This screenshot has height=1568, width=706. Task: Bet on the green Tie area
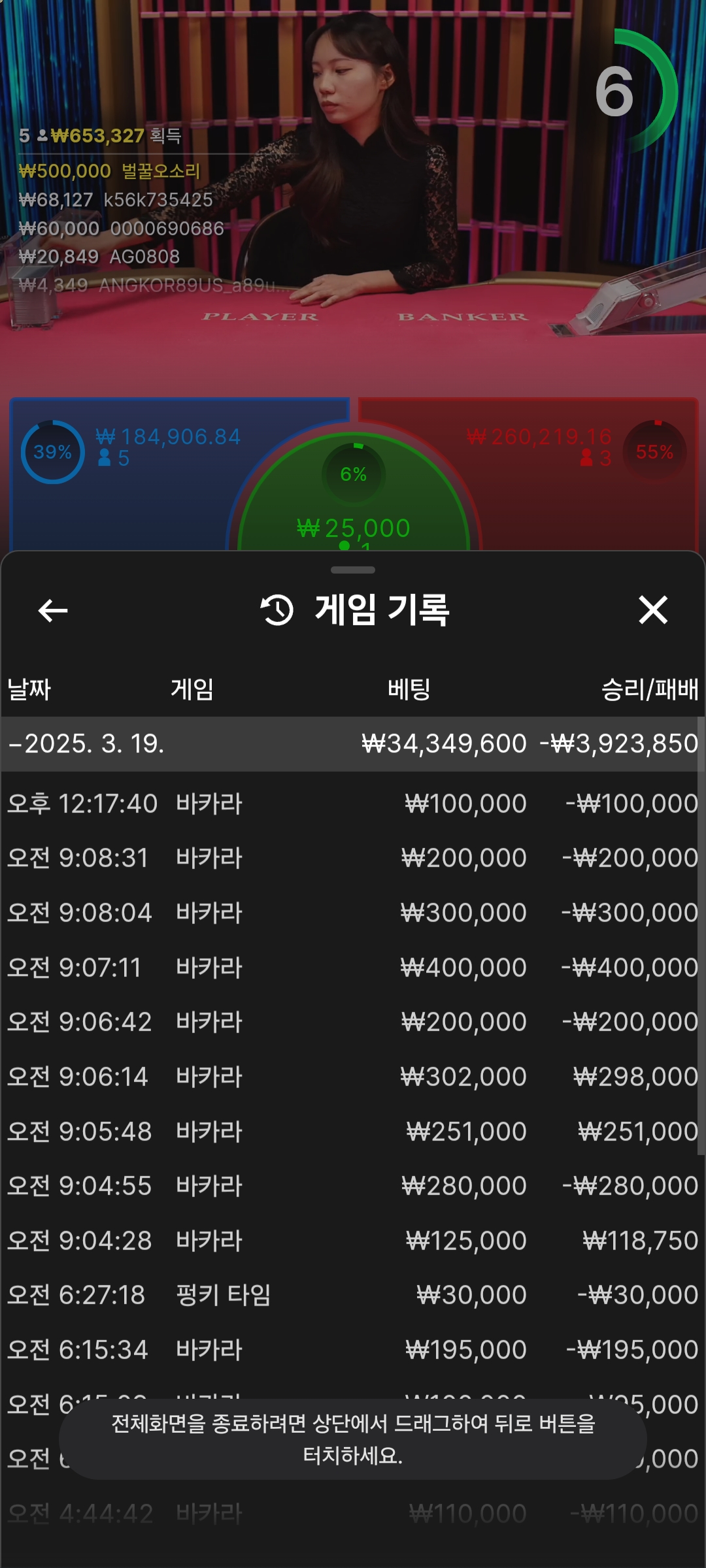[x=353, y=510]
